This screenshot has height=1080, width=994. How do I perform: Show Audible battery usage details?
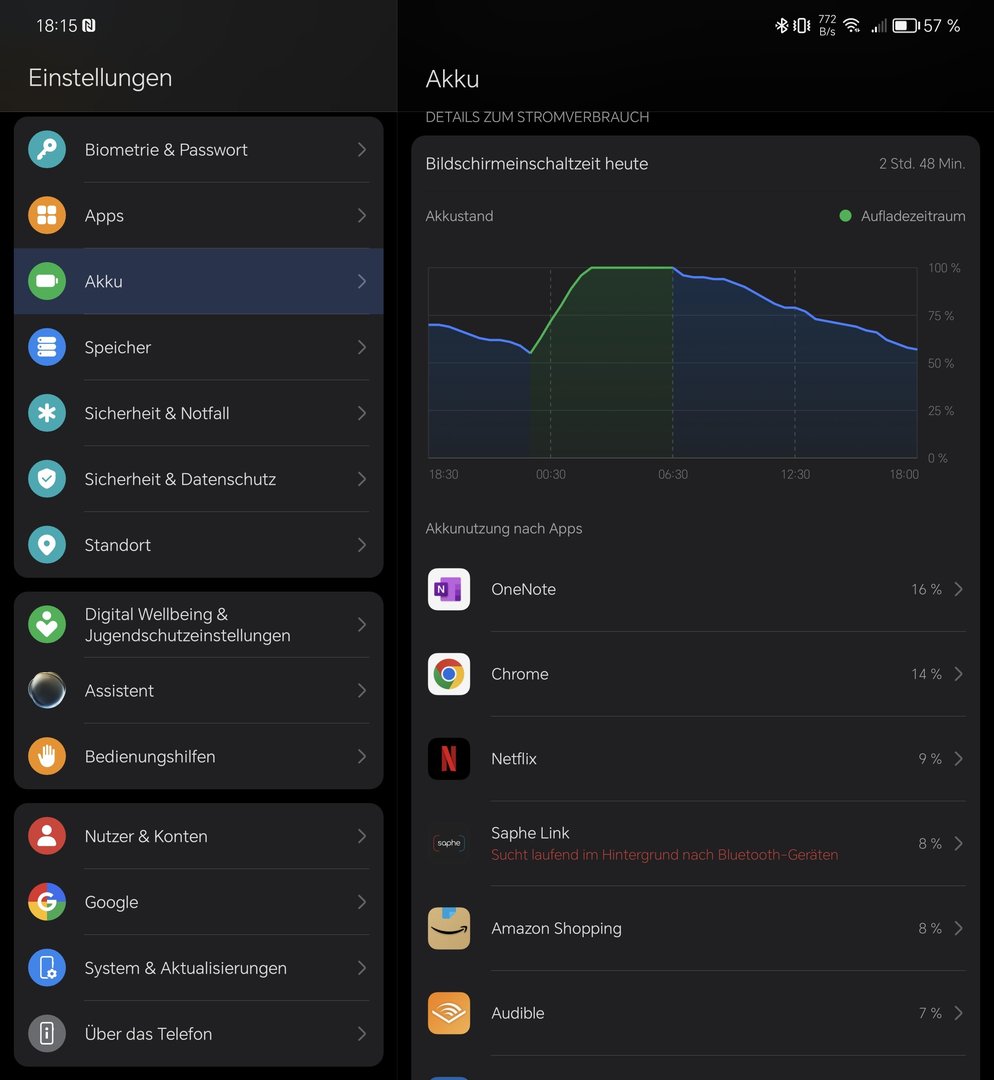(695, 1012)
